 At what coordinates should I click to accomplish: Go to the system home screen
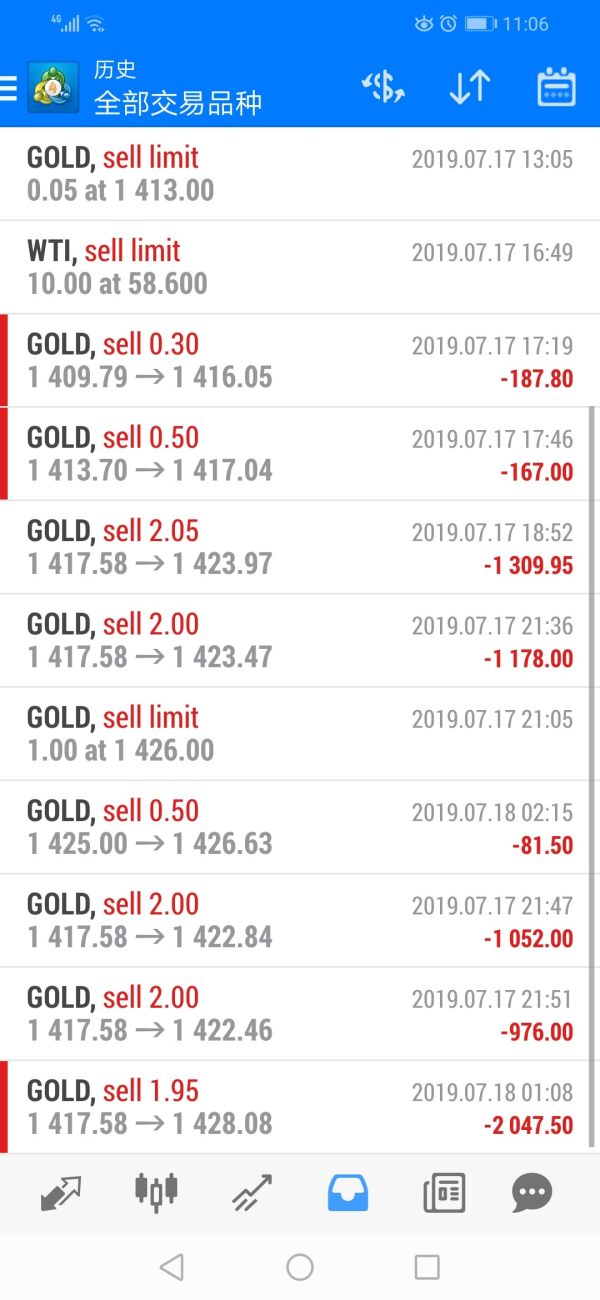coord(300,1268)
